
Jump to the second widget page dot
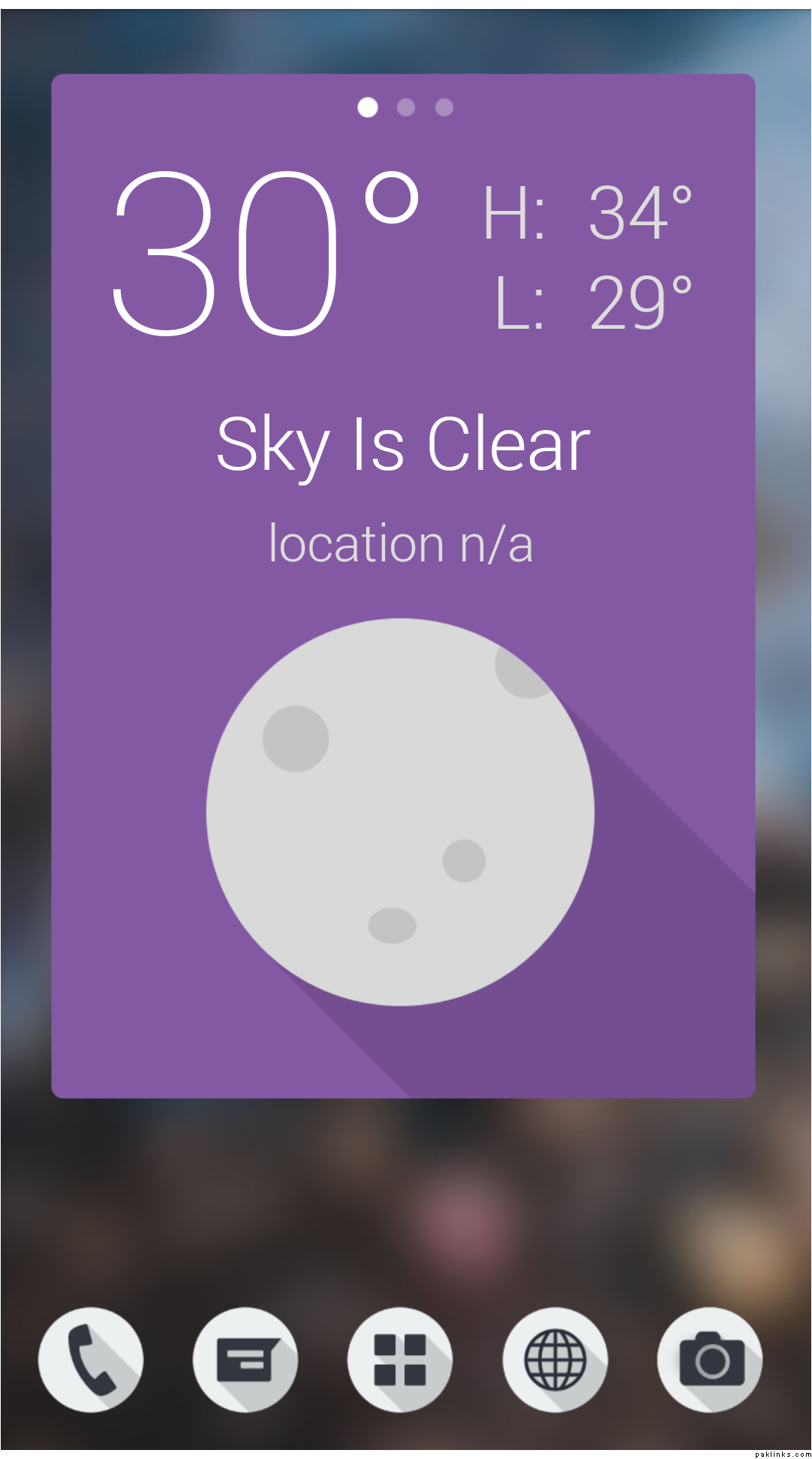click(406, 107)
